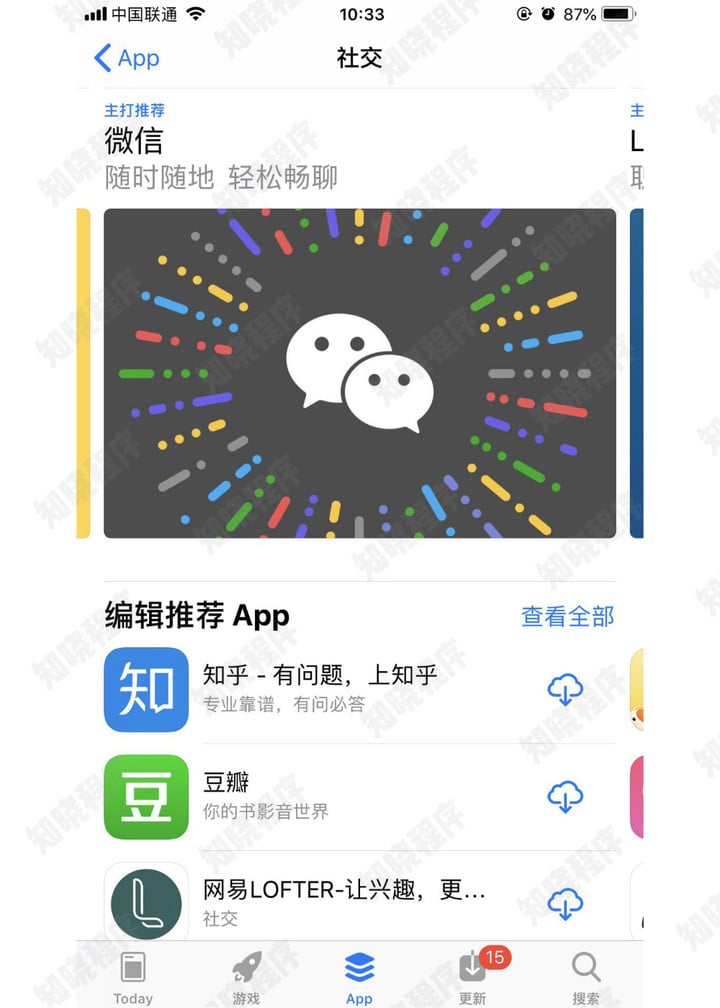Screen dimensions: 720x1008
Task: Switch to the Today tab
Action: coord(133,977)
